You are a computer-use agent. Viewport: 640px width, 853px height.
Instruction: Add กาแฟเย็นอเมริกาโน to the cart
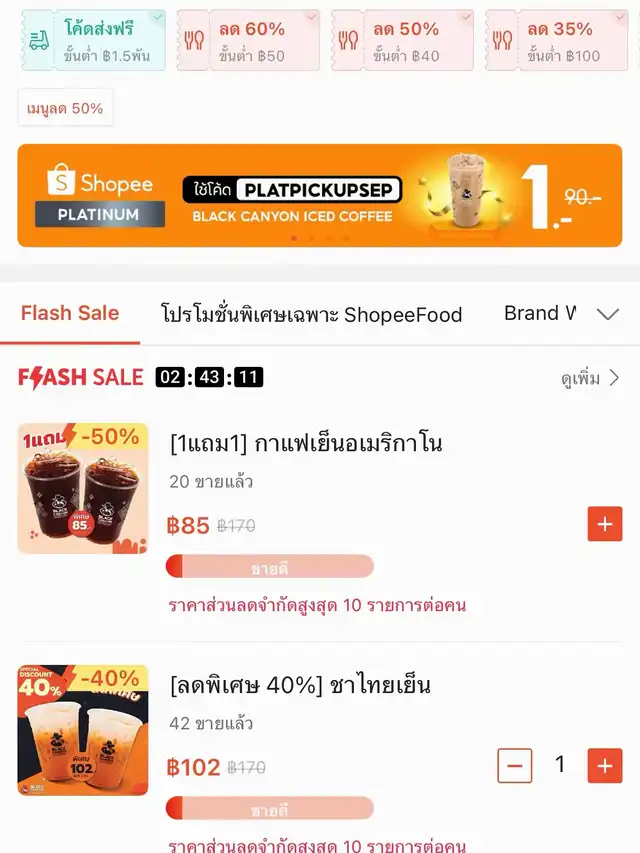[604, 524]
